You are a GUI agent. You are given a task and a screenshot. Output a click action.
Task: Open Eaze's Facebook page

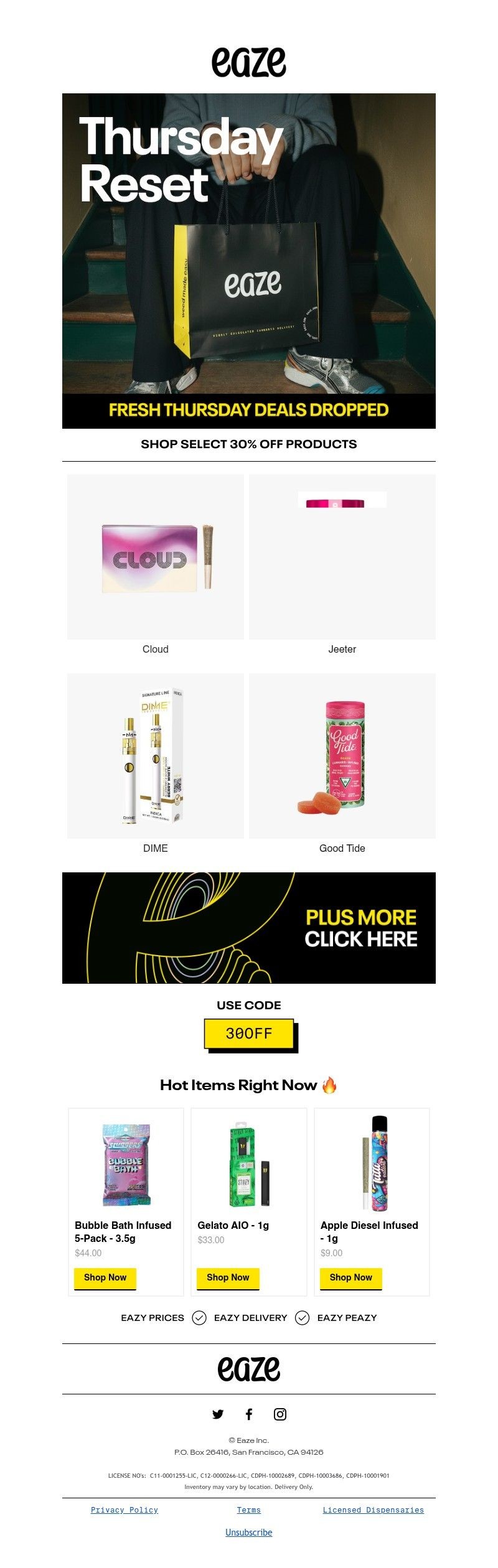point(249,1414)
